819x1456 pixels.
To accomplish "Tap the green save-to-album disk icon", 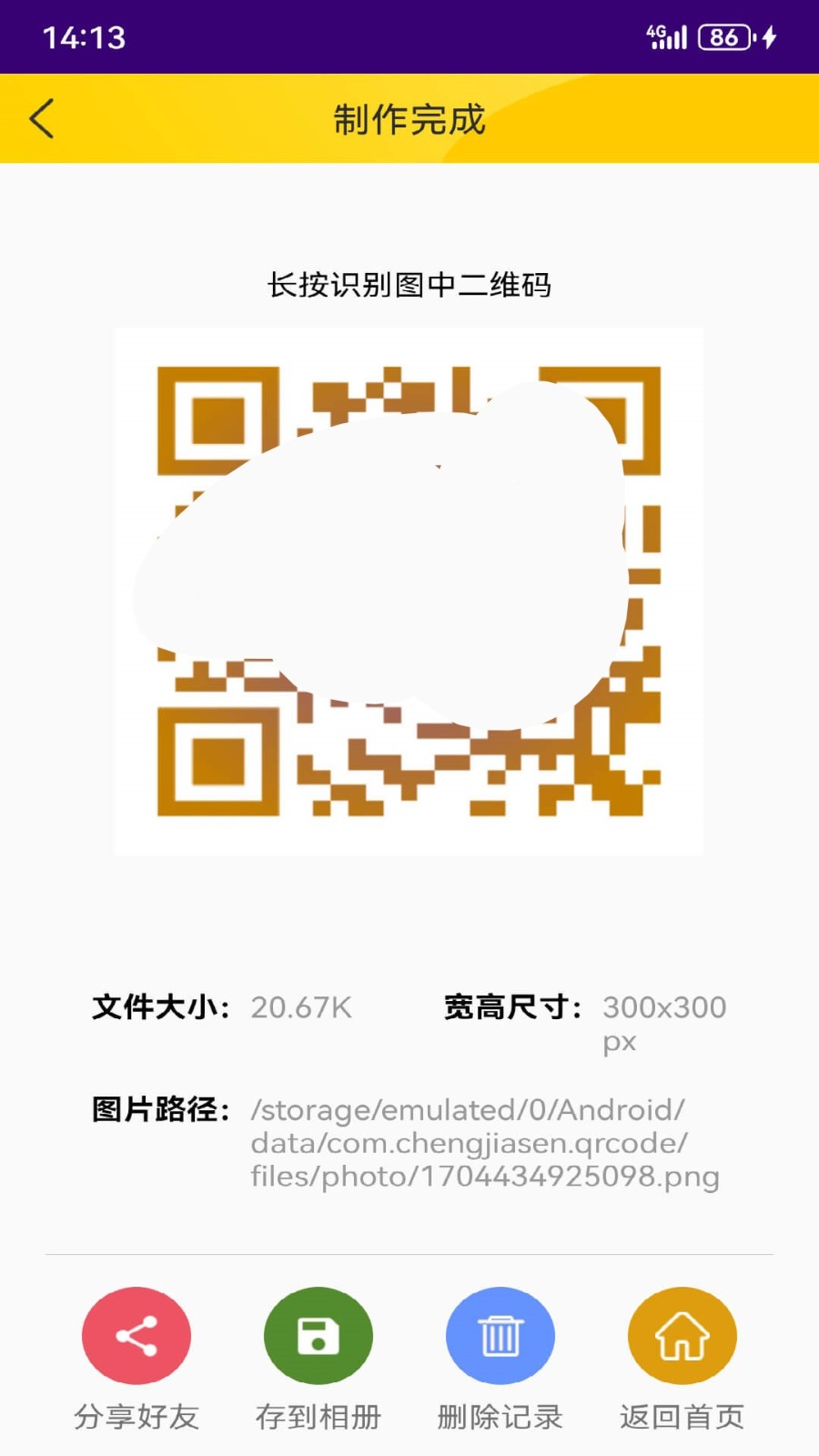I will point(318,1335).
